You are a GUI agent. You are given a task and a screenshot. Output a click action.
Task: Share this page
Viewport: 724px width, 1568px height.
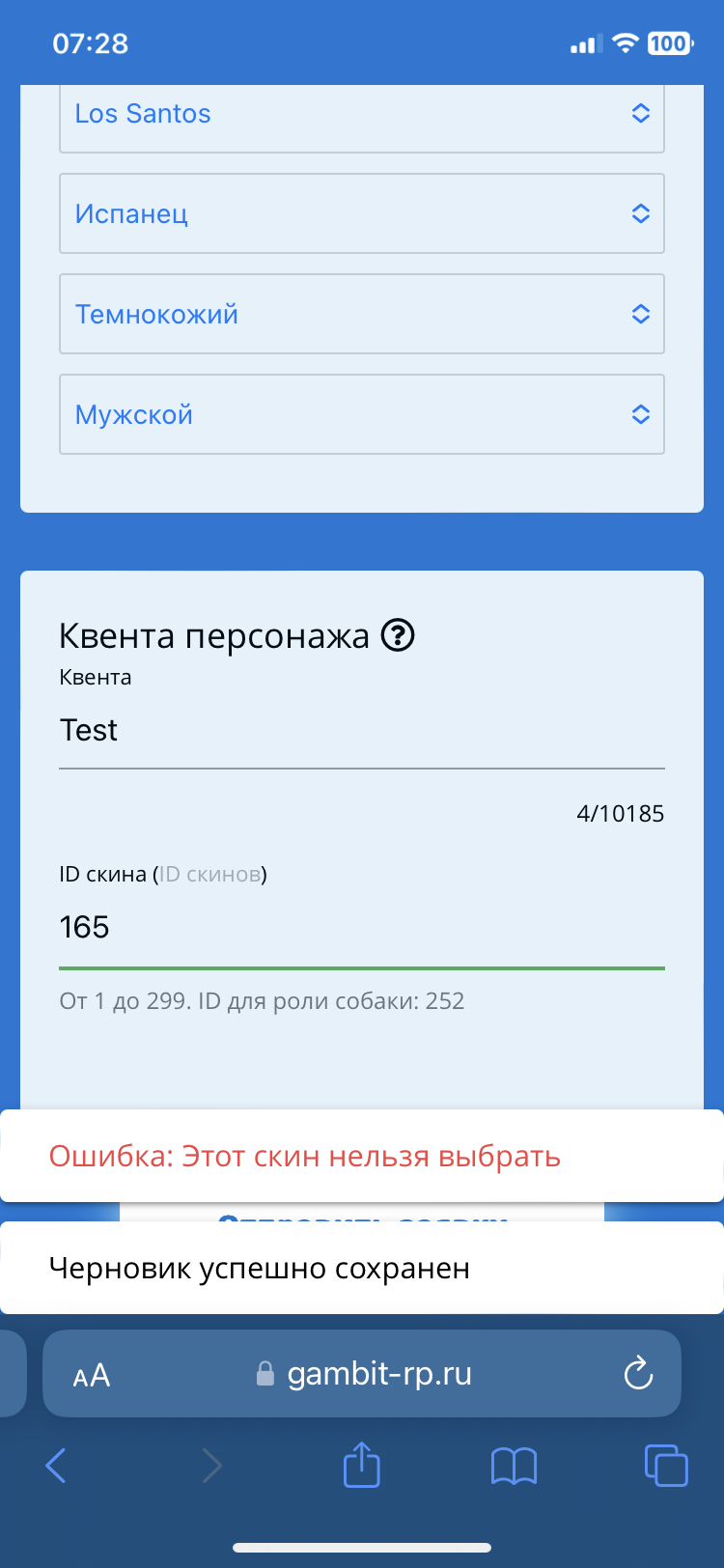(362, 1465)
